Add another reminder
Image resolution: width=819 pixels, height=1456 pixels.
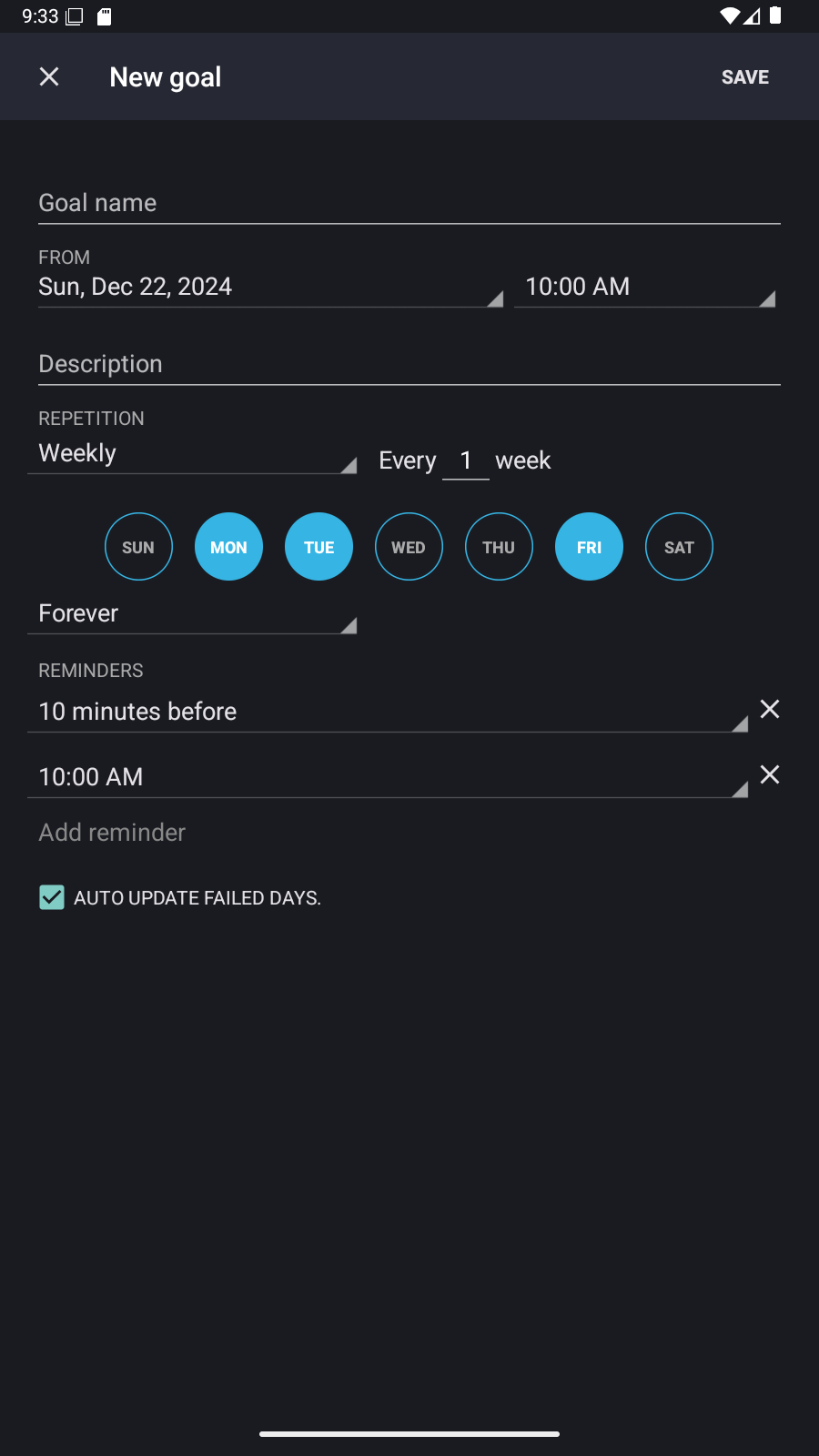(x=112, y=833)
